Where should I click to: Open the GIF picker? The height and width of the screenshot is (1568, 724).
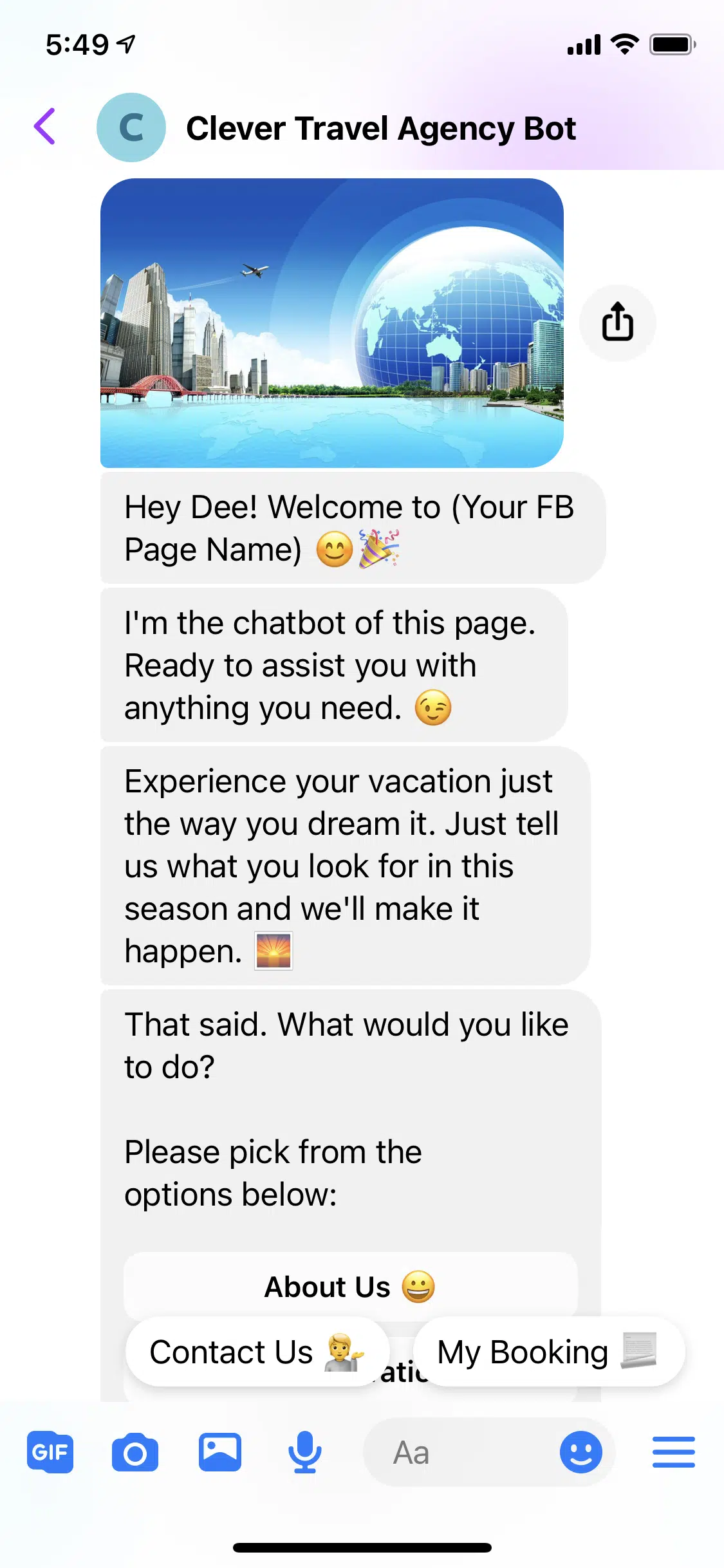click(50, 1453)
